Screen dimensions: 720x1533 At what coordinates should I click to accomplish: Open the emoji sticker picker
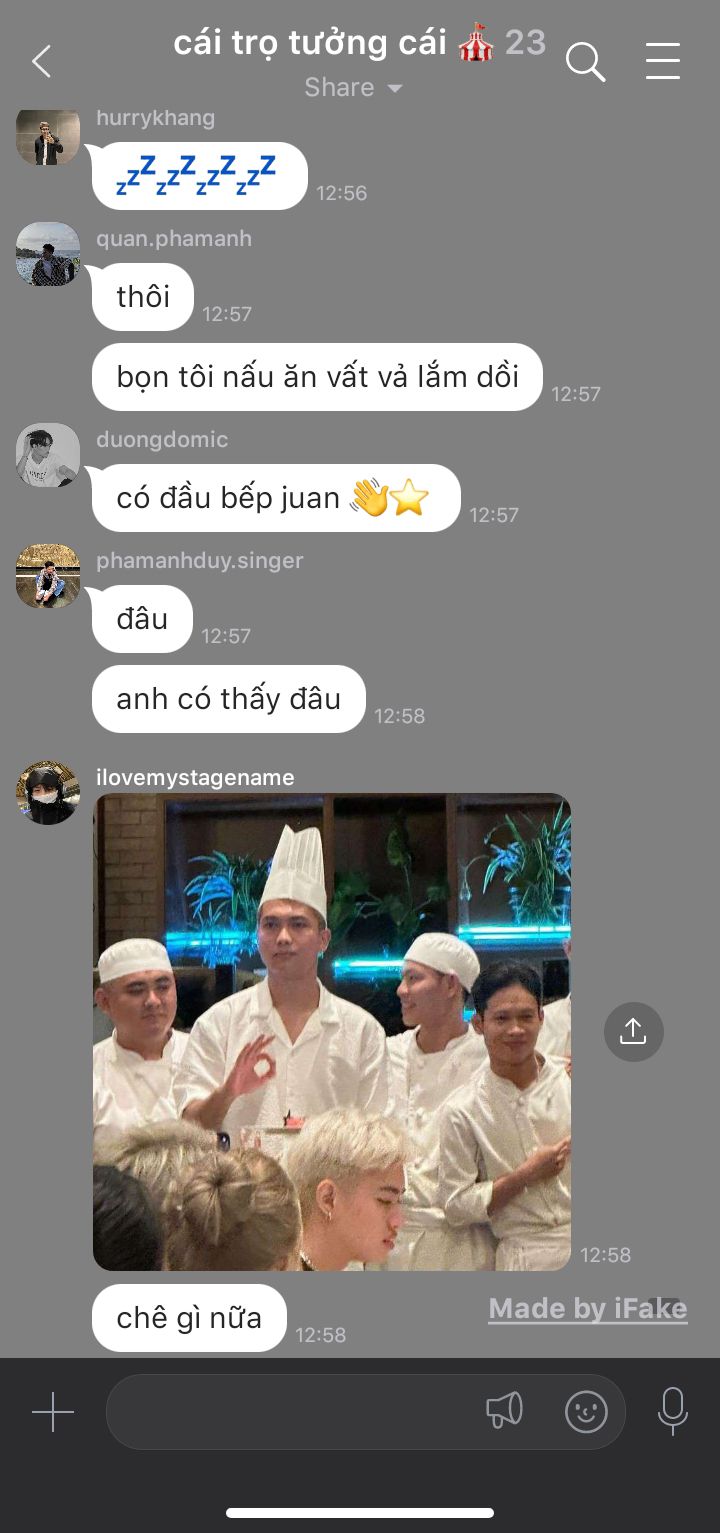click(x=586, y=1412)
